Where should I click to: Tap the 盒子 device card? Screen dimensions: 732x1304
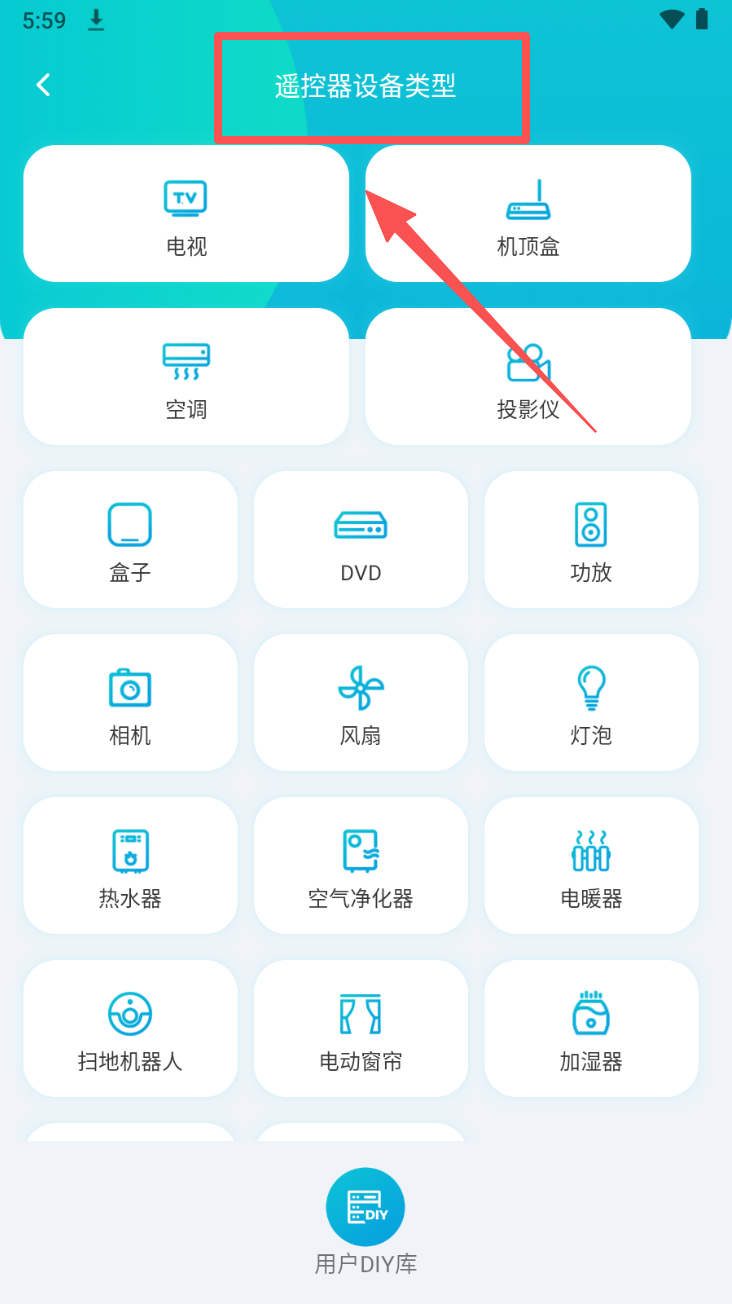click(x=130, y=540)
